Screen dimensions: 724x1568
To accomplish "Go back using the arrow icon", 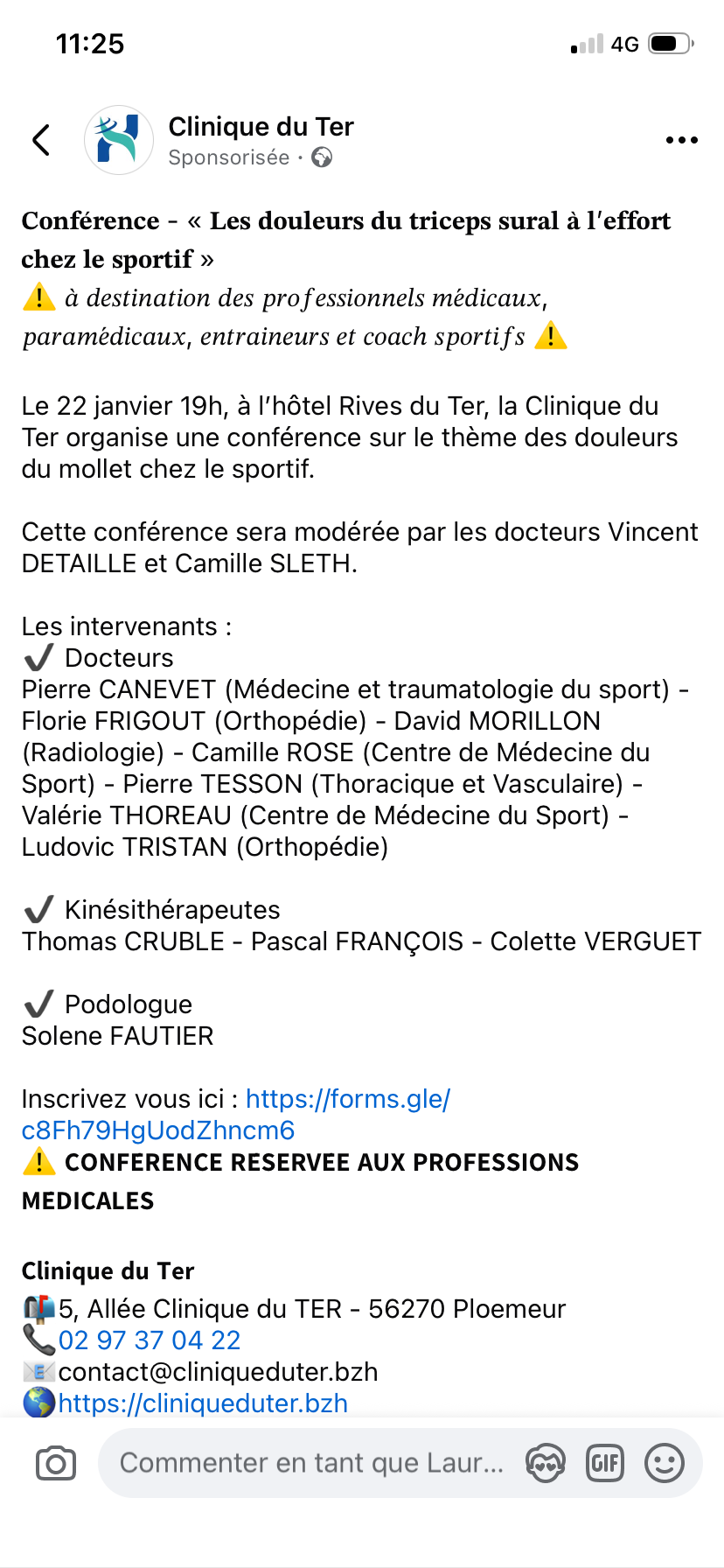I will (x=41, y=140).
